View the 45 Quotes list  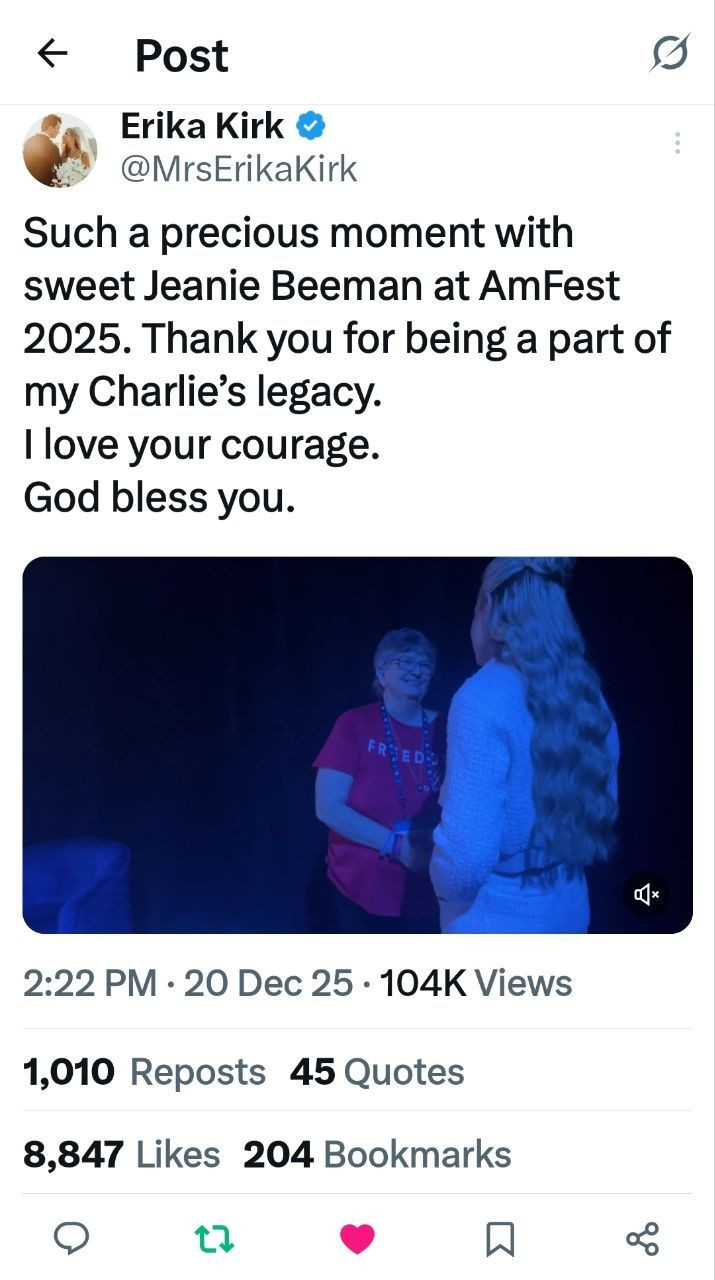[377, 1072]
